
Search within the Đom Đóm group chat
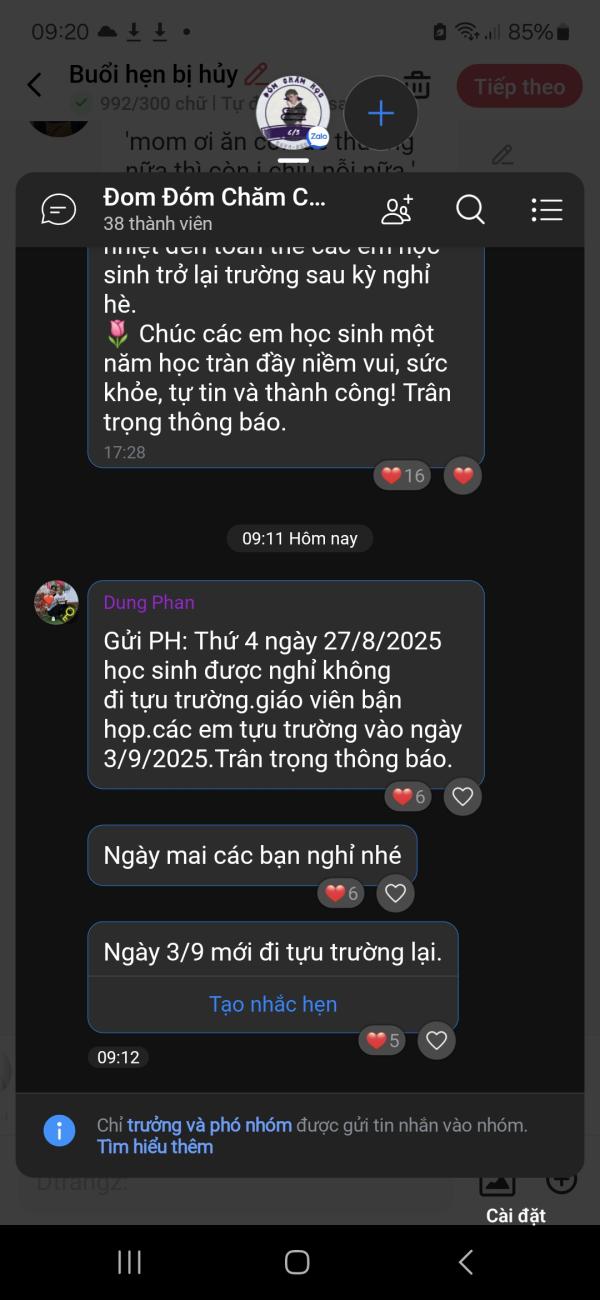(x=470, y=209)
